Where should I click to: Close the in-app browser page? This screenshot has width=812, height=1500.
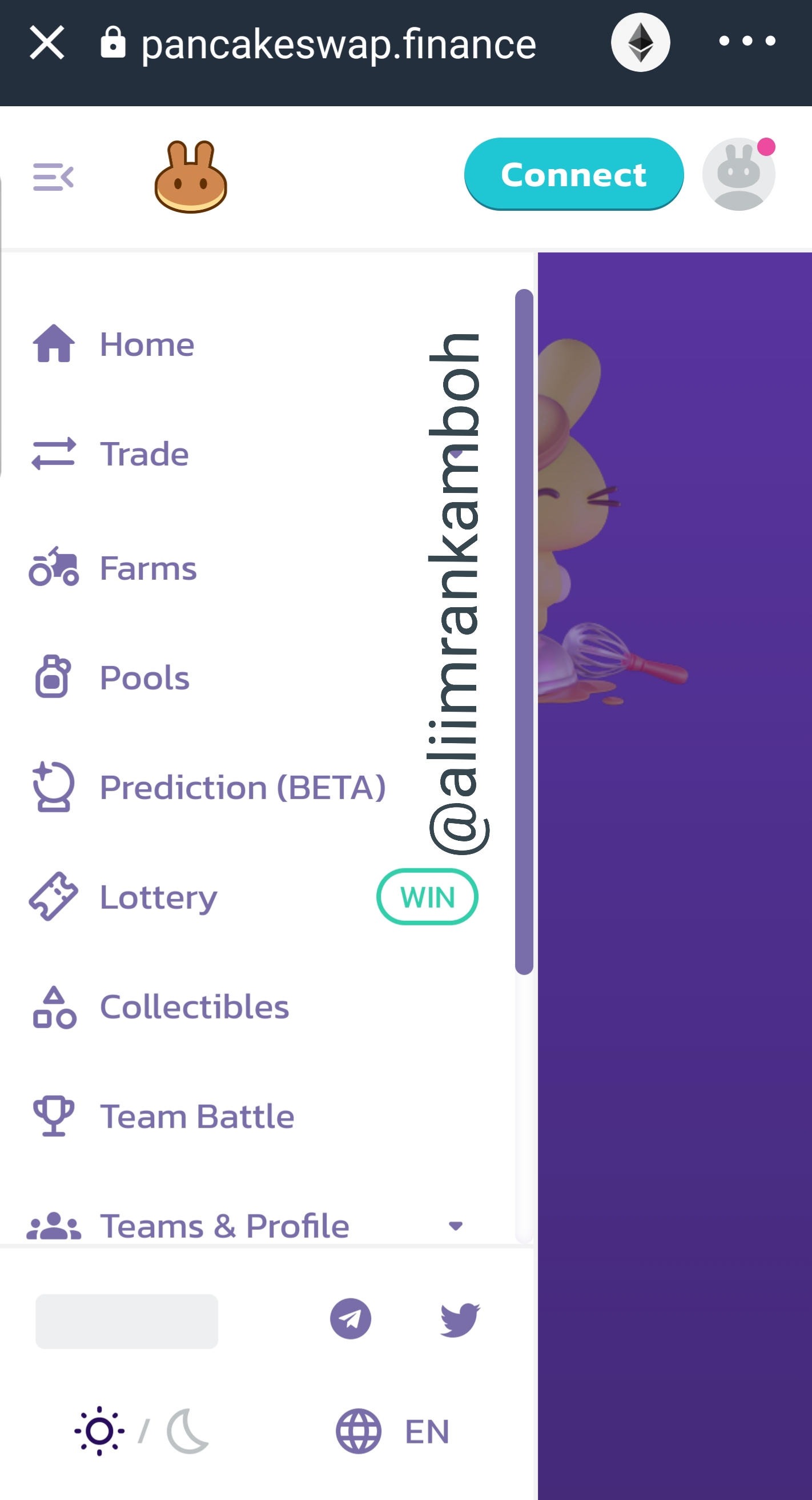47,42
